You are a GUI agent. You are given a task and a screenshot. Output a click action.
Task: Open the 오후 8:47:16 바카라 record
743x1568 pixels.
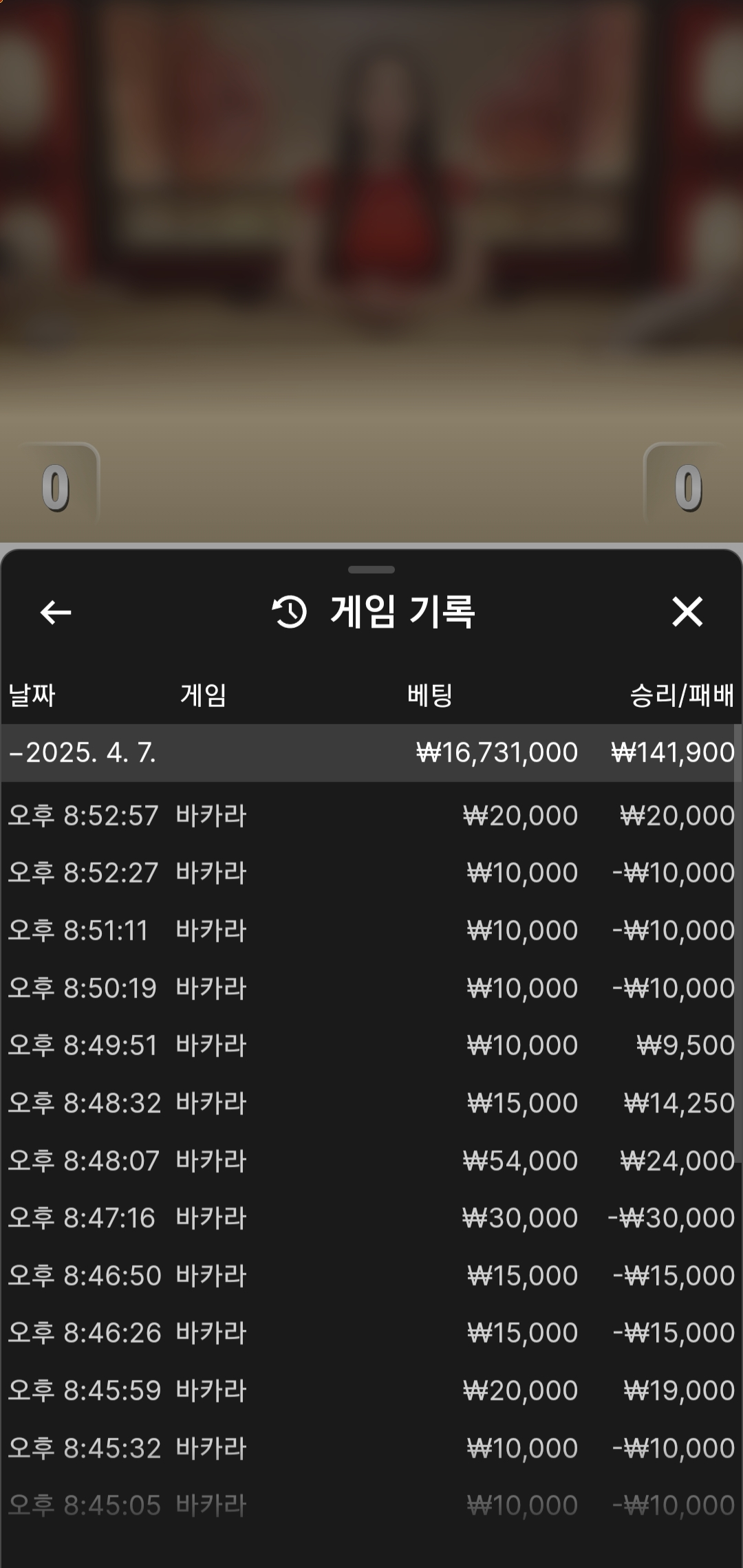pos(371,1218)
